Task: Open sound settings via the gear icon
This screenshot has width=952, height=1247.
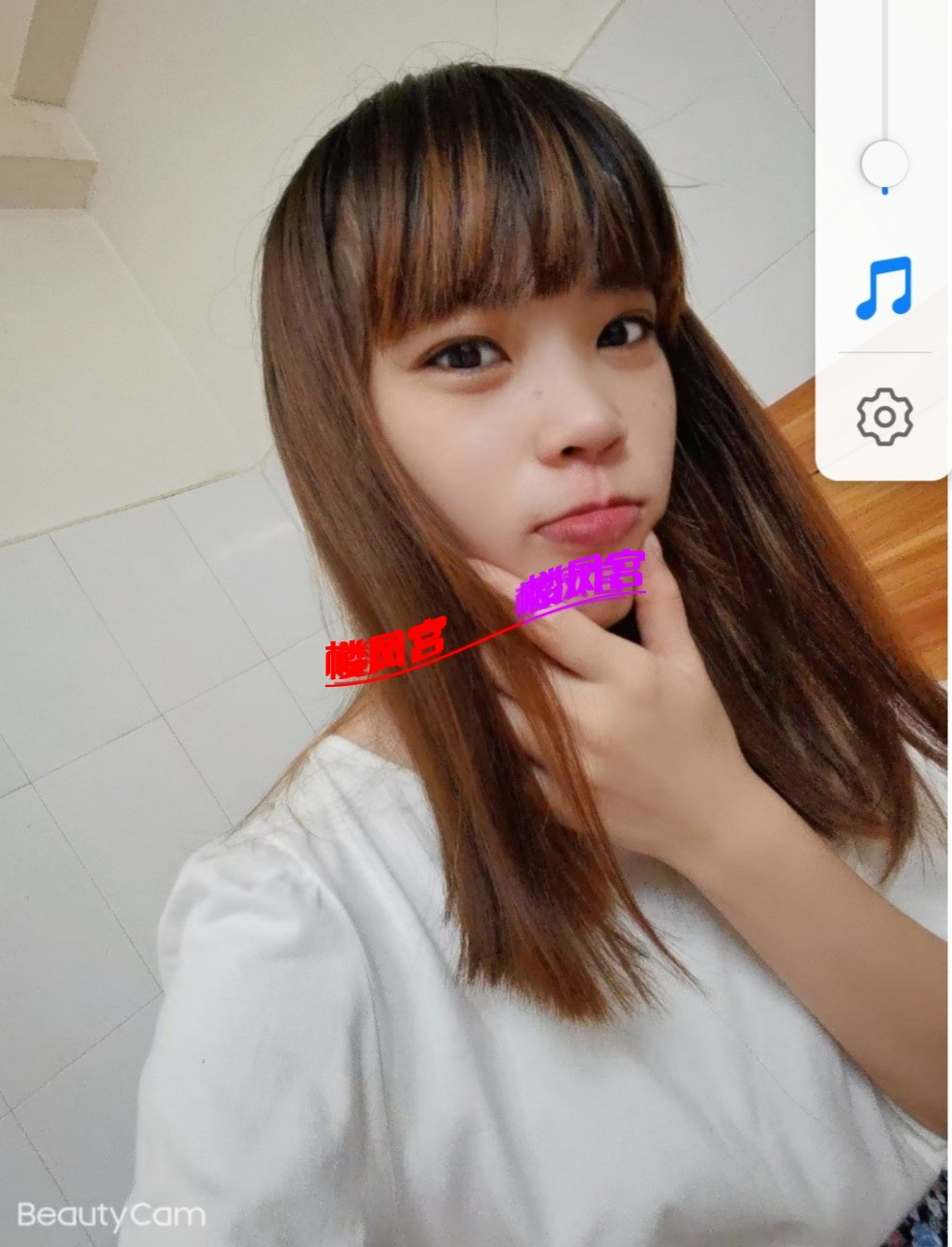Action: coord(884,417)
